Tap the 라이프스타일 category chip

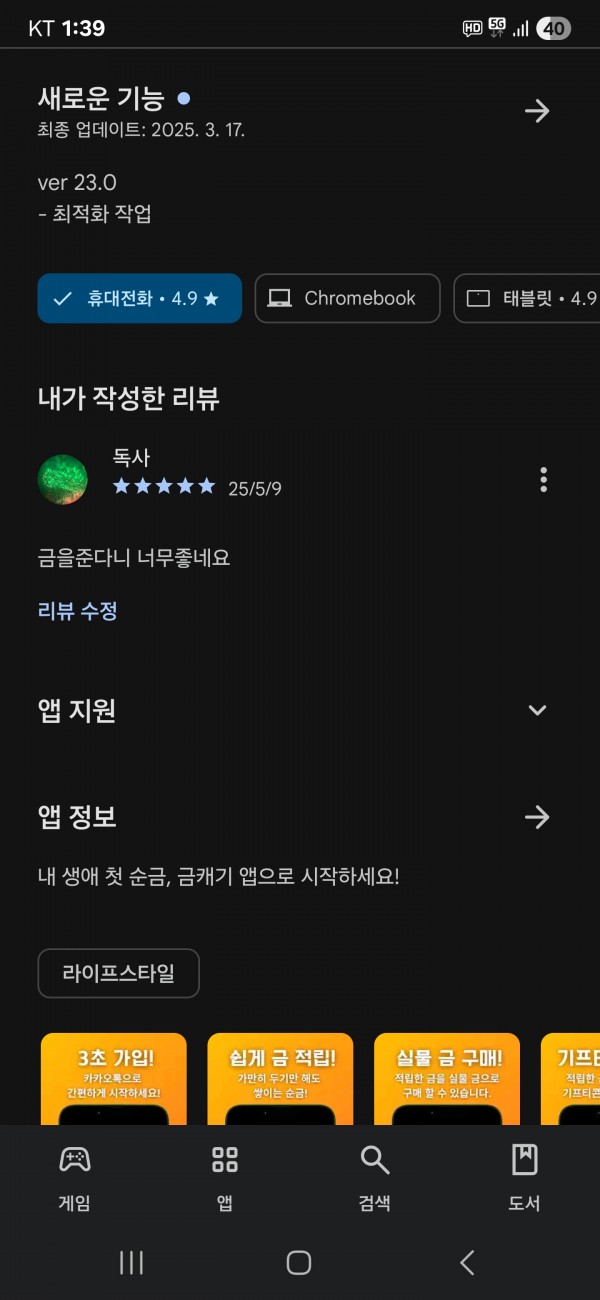tap(119, 973)
